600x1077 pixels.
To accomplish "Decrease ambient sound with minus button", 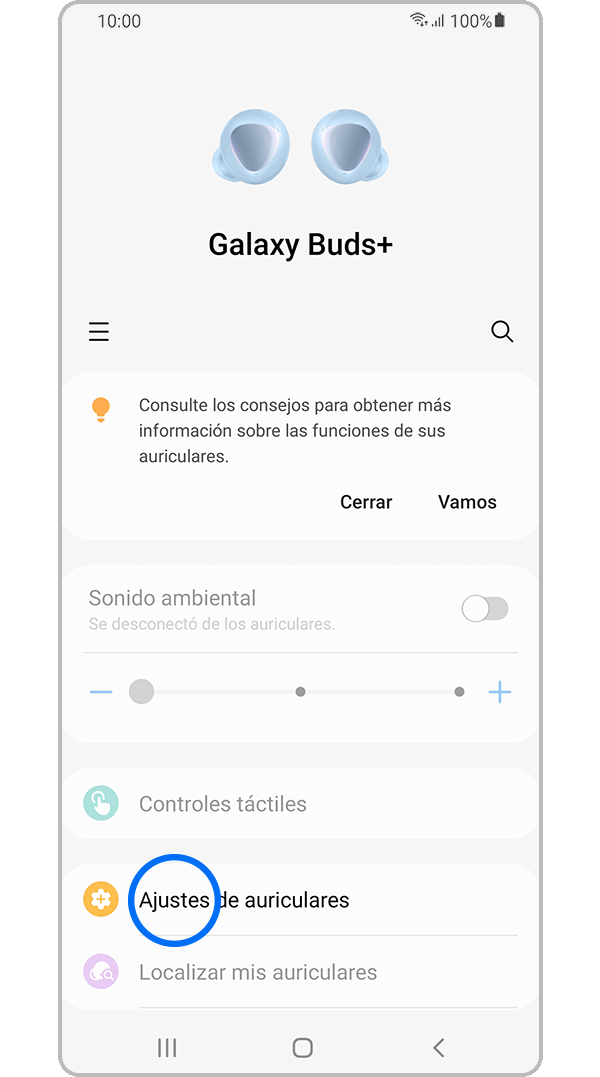I will coord(101,692).
